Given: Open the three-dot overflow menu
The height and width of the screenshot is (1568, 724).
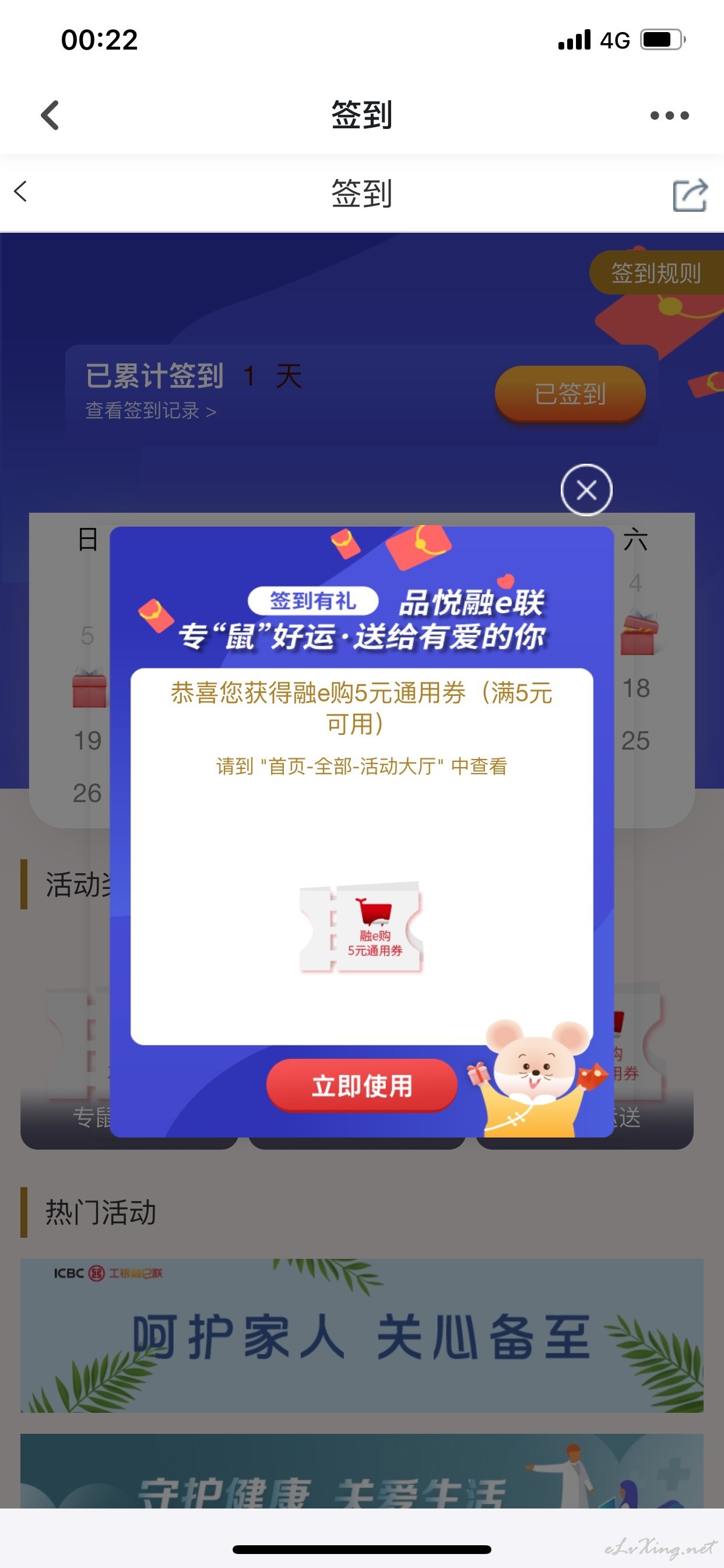Looking at the screenshot, I should pyautogui.click(x=669, y=115).
